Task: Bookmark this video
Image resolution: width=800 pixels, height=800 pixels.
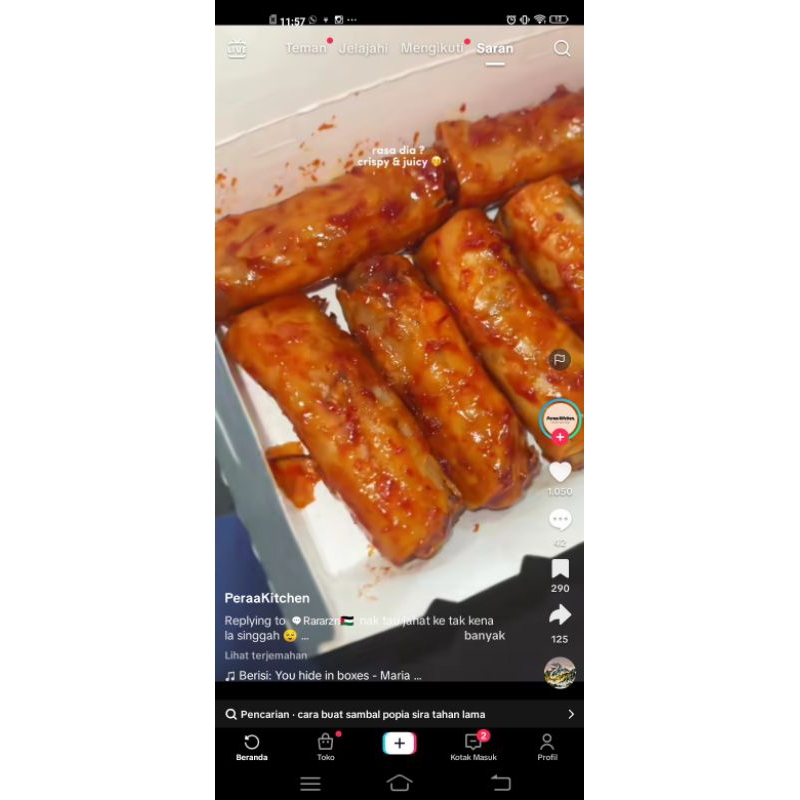Action: click(x=560, y=569)
